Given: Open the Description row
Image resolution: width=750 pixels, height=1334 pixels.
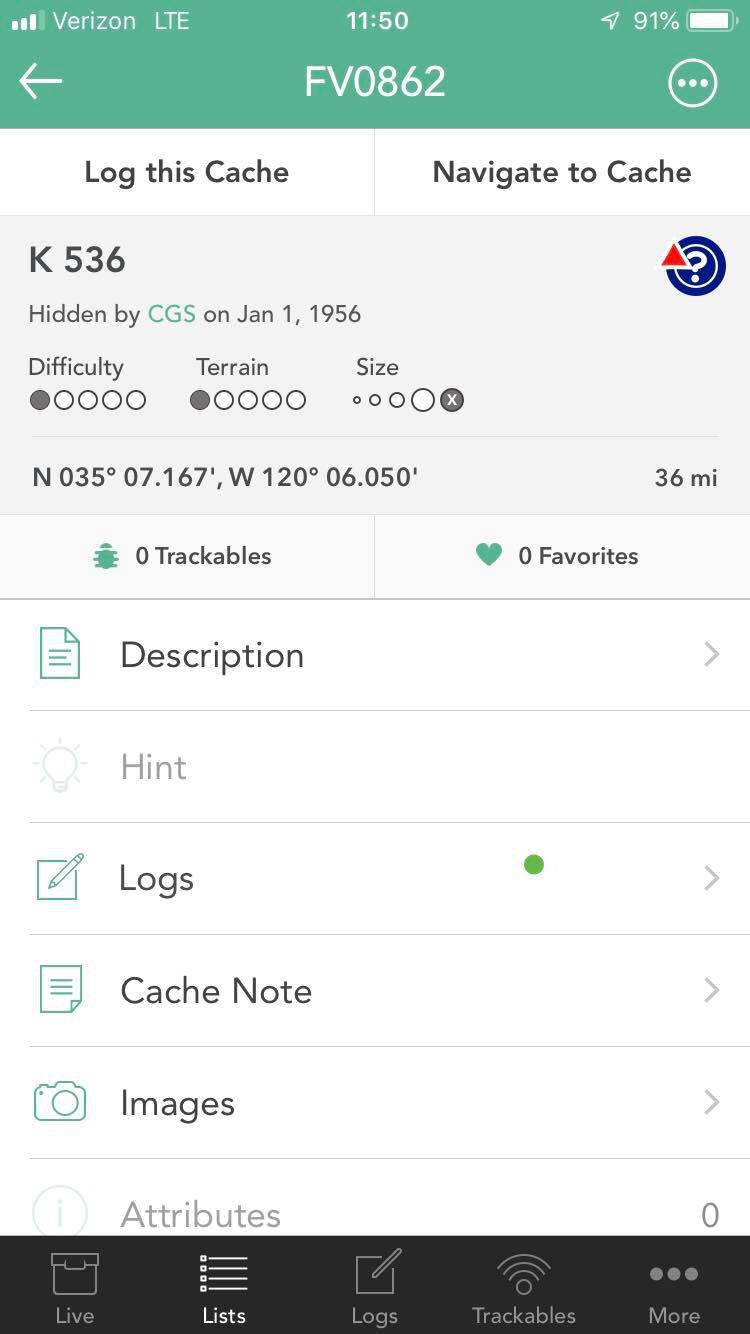Looking at the screenshot, I should point(375,655).
